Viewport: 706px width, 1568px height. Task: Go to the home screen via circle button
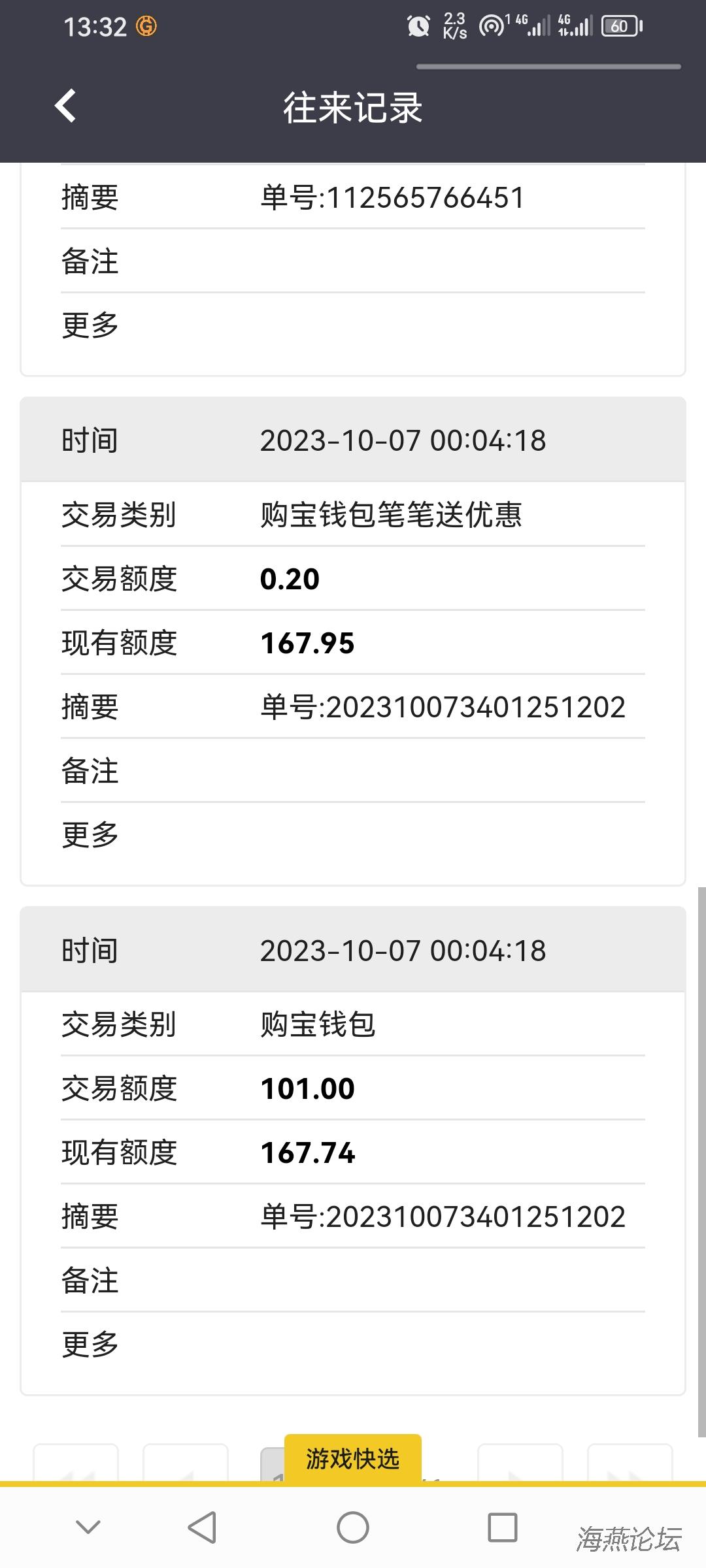353,1527
